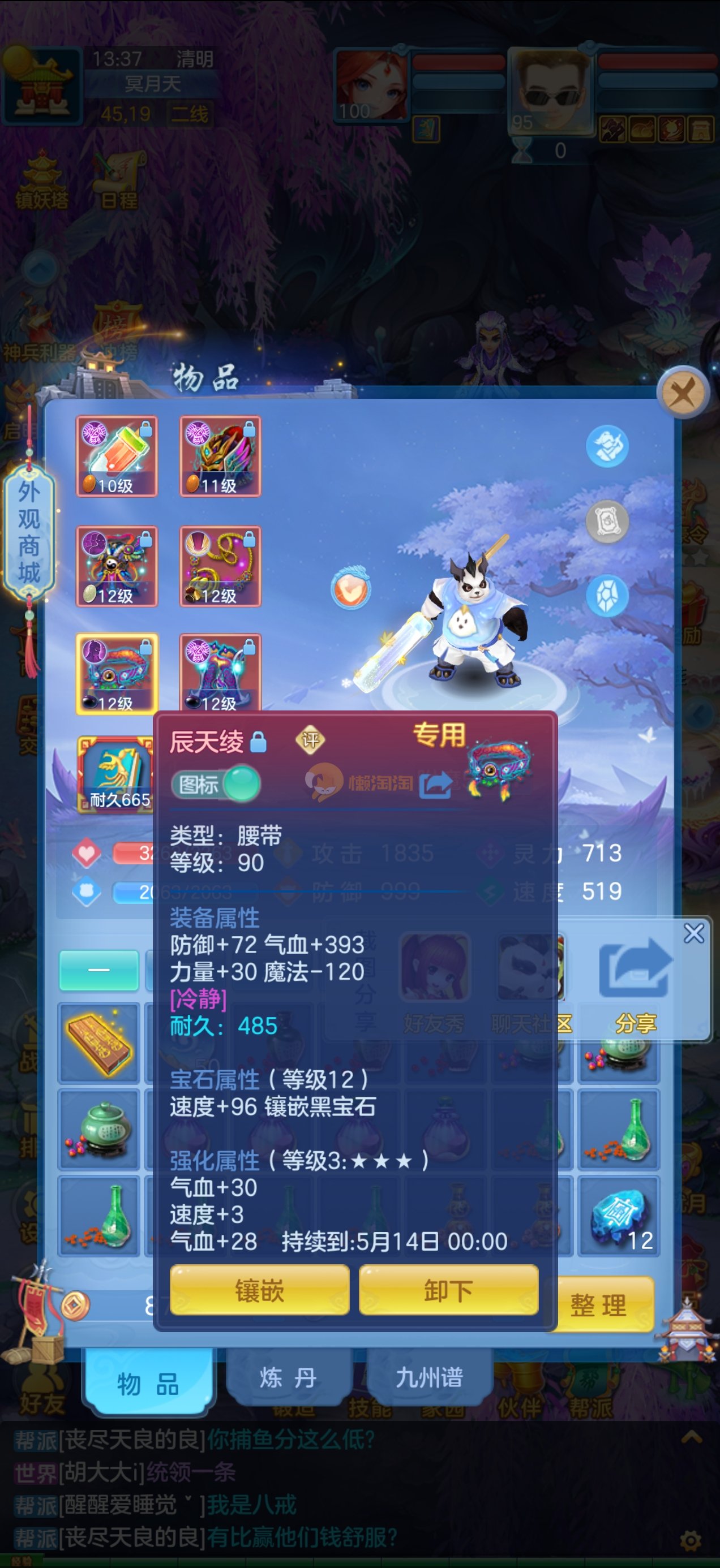The image size is (720, 1568).
Task: Switch to the 九州谱 tab
Action: click(430, 1377)
